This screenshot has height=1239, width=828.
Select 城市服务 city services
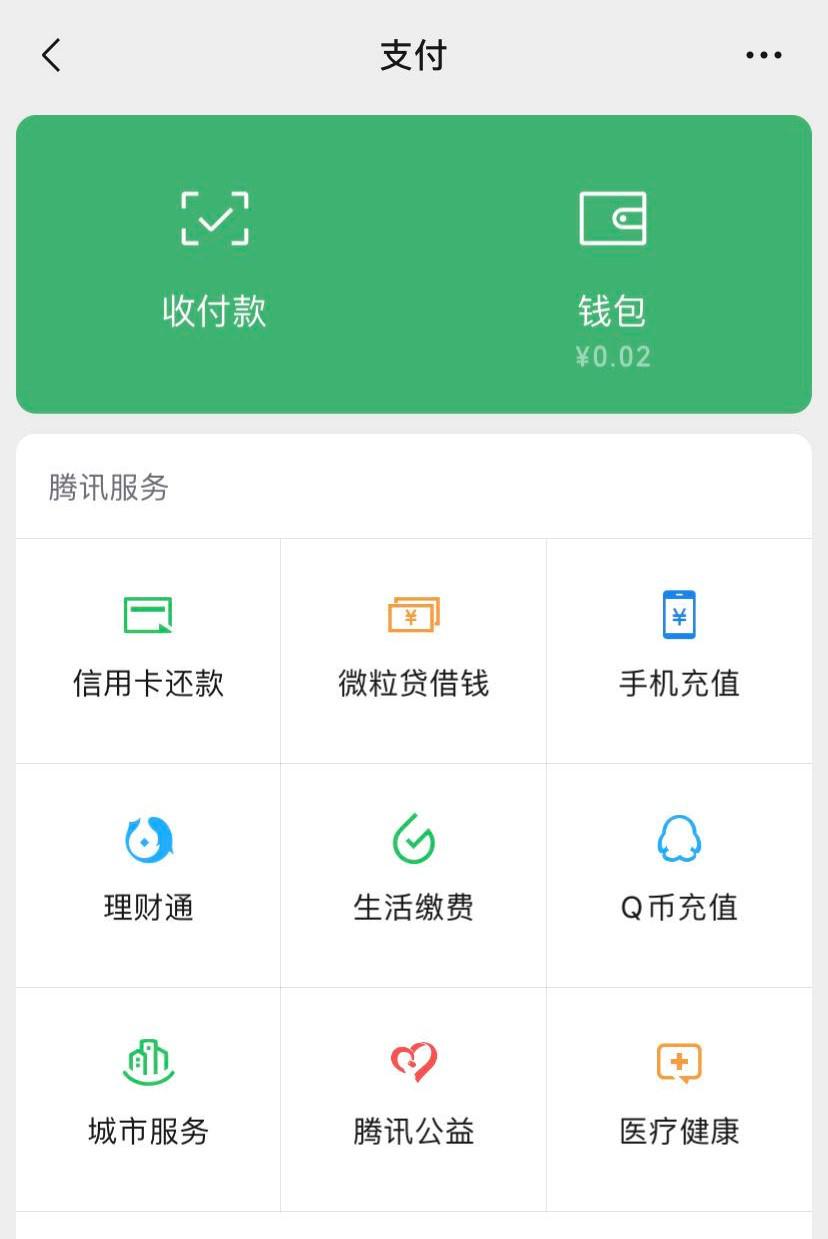click(x=147, y=1098)
